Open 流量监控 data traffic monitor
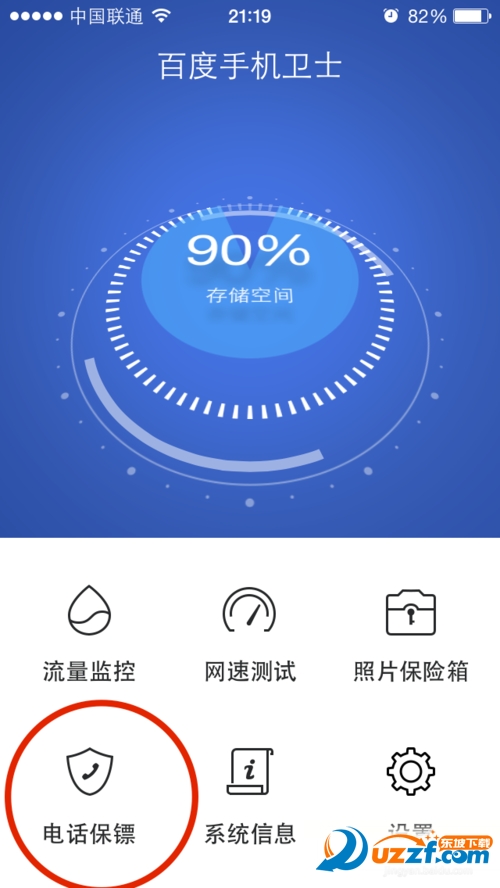Viewport: 500px width, 888px height. 89,634
